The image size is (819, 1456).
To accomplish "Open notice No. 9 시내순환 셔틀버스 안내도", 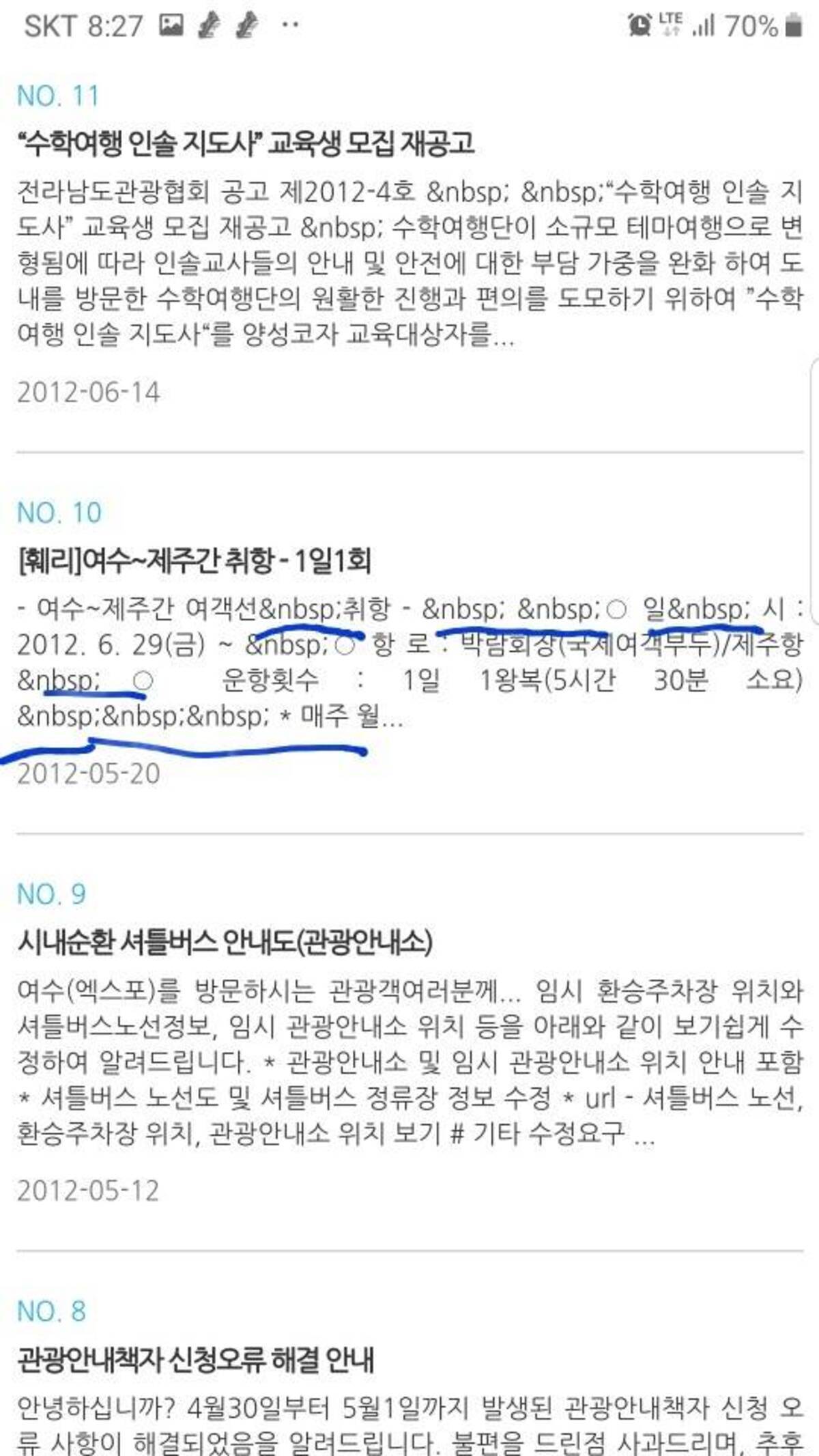I will (225, 943).
